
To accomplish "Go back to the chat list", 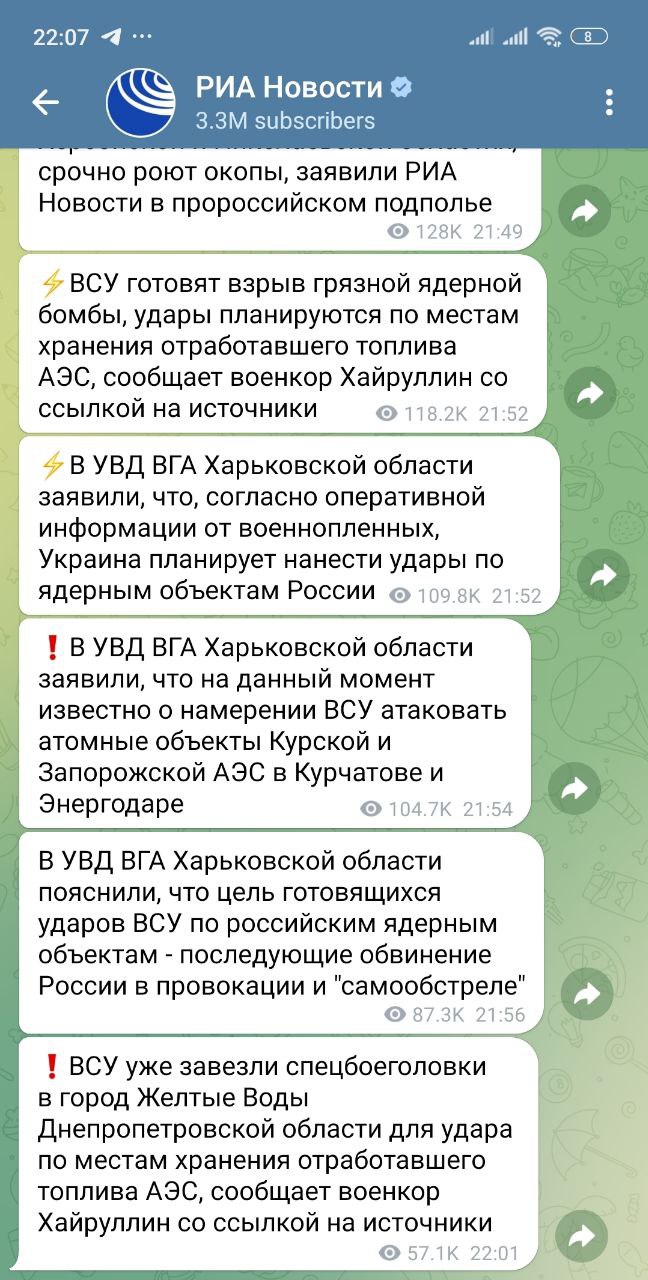I will pos(45,102).
